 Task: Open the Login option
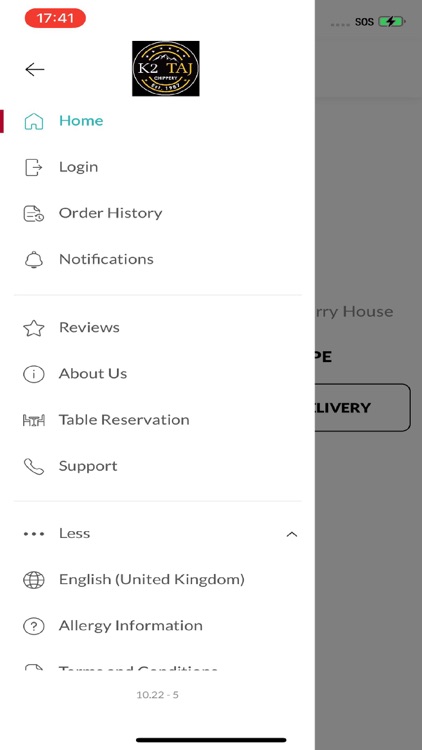tap(157, 167)
